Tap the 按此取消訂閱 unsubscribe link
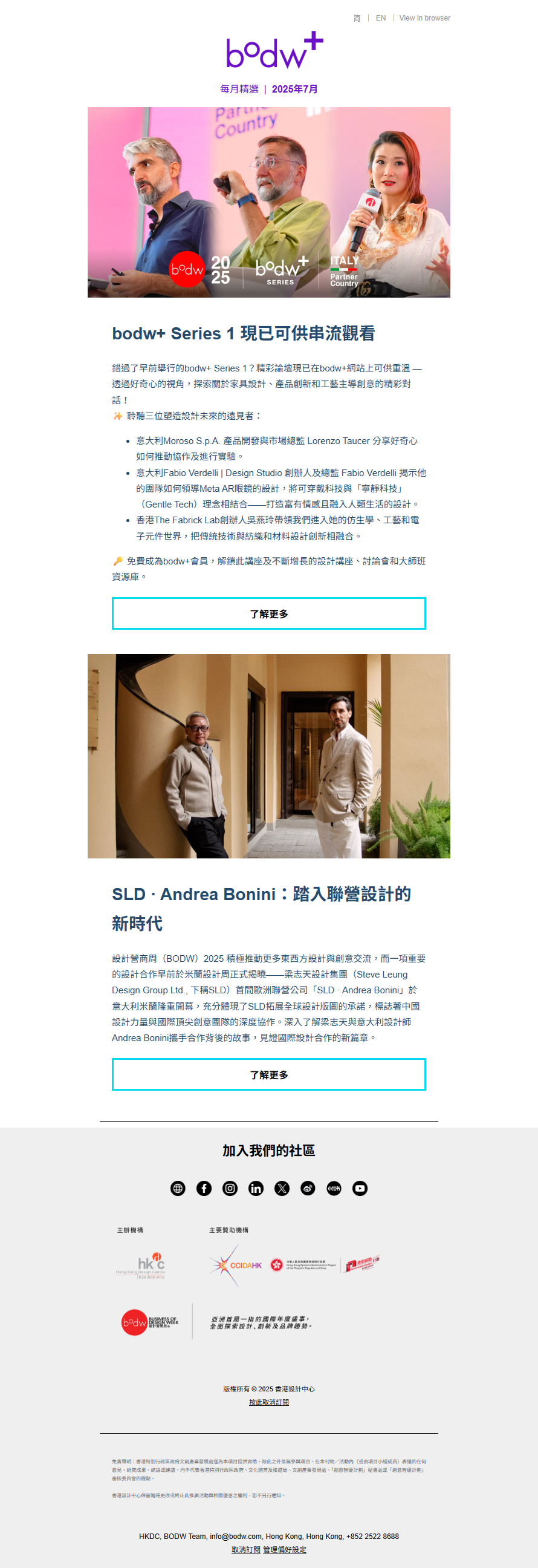The width and height of the screenshot is (538, 1568). [268, 1402]
